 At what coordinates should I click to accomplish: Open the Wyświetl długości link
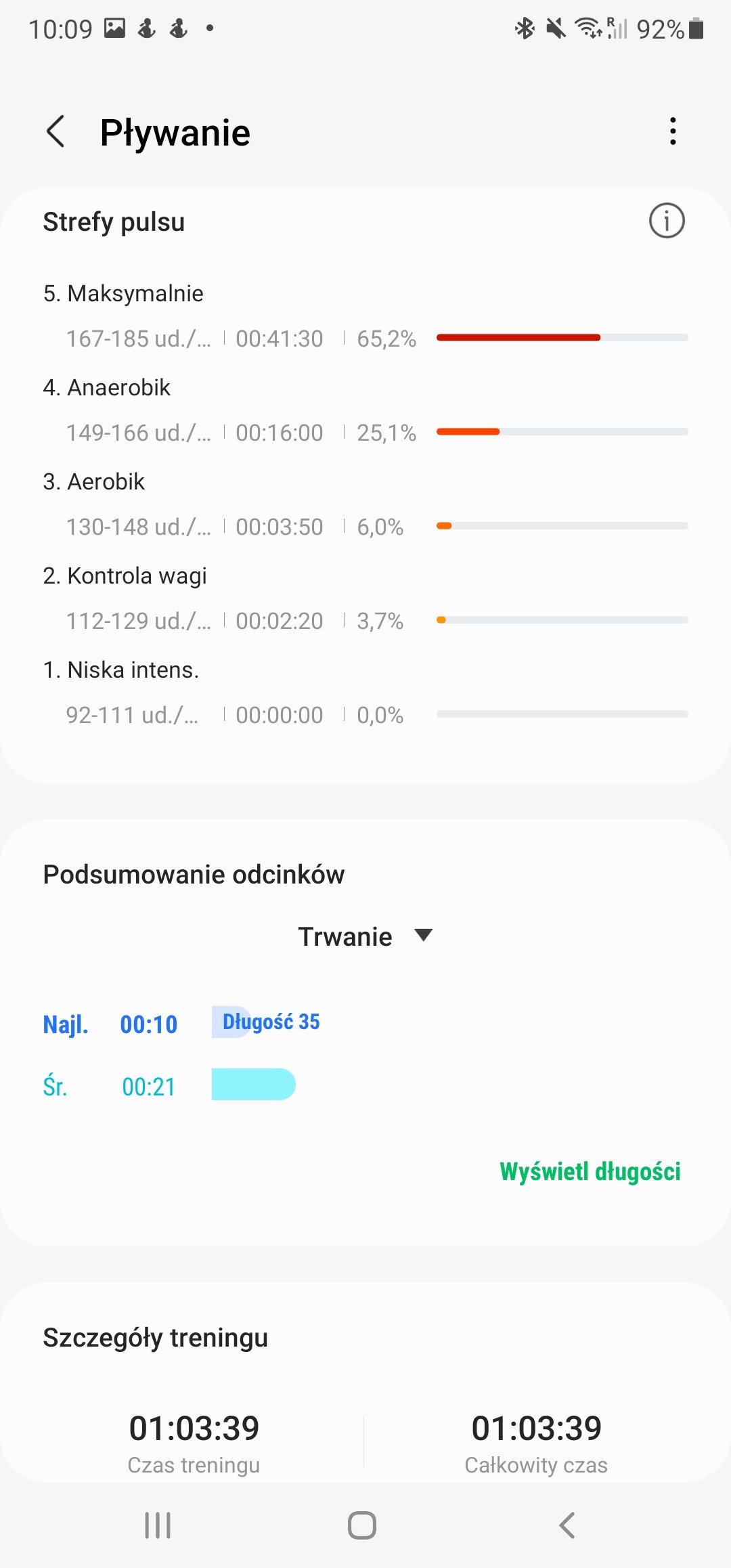590,1171
